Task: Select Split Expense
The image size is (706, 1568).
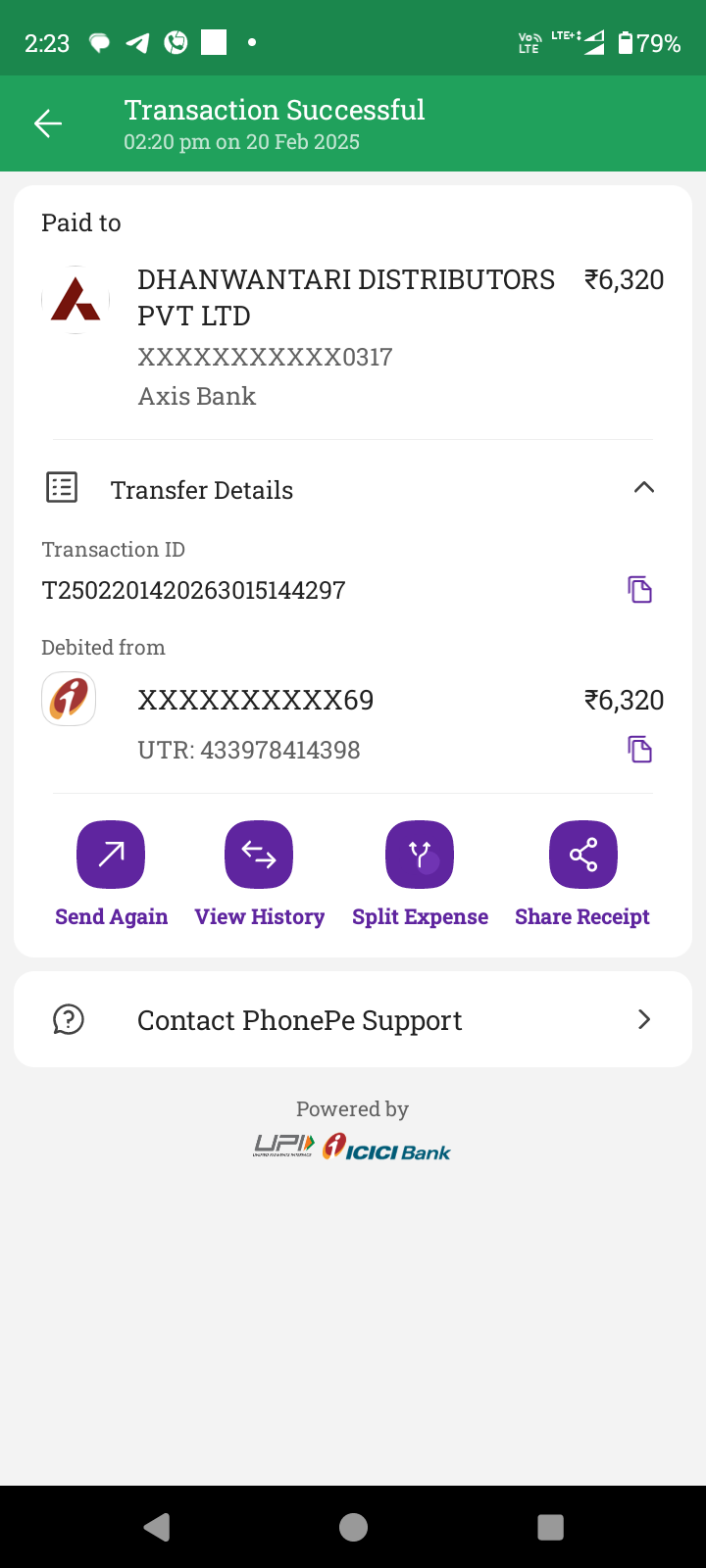Action: [x=420, y=874]
